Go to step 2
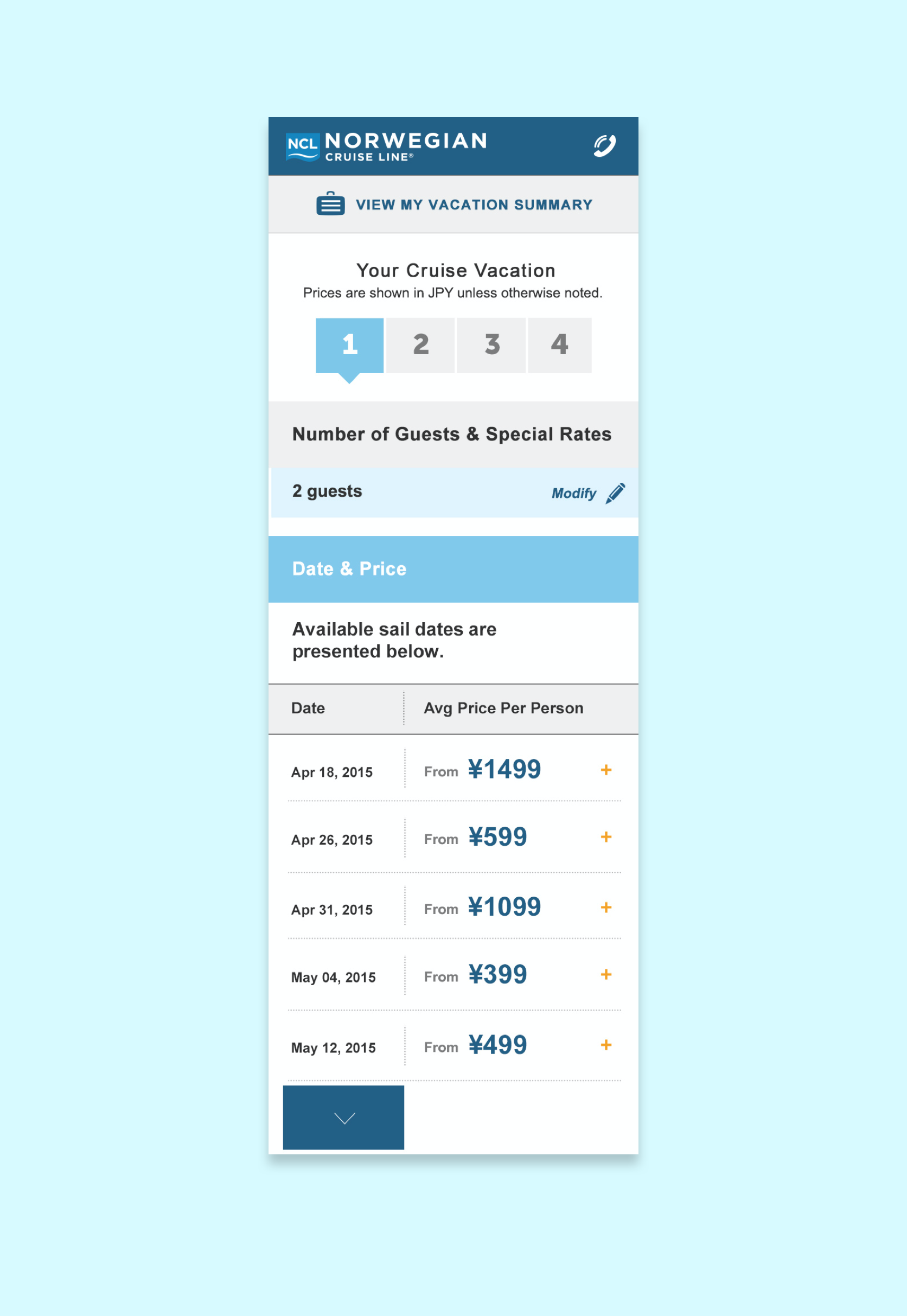The image size is (907, 1316). [420, 345]
